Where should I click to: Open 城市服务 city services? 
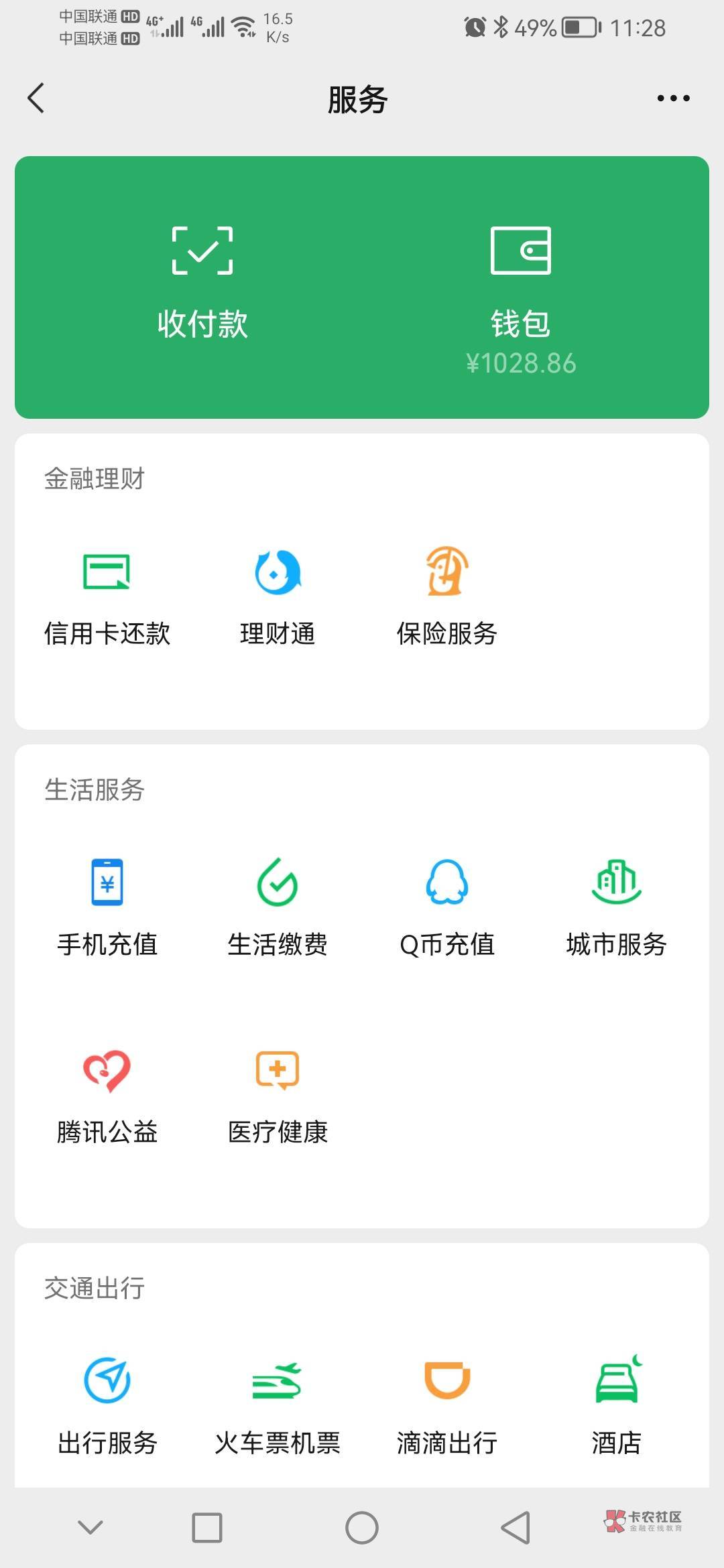click(x=616, y=906)
